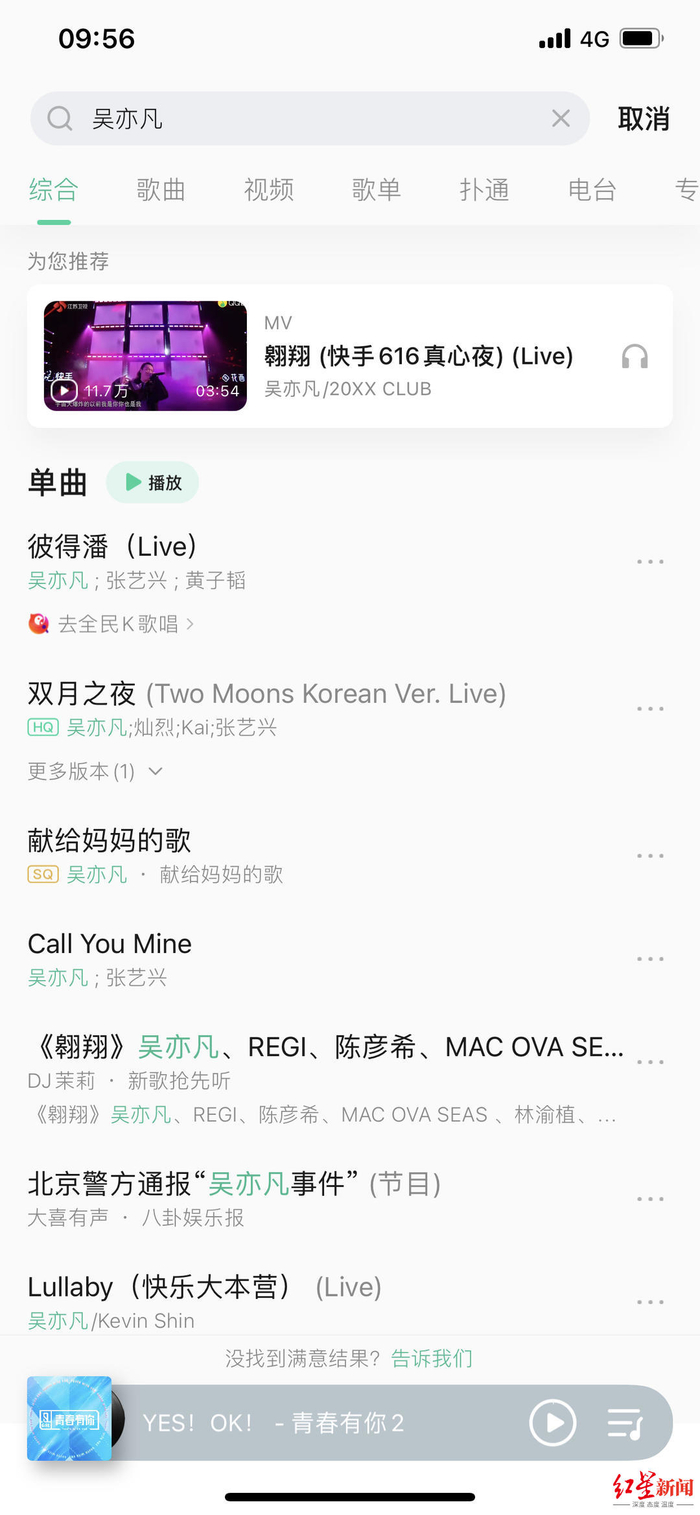
Task: Switch to the 歌曲 tab
Action: tap(161, 190)
